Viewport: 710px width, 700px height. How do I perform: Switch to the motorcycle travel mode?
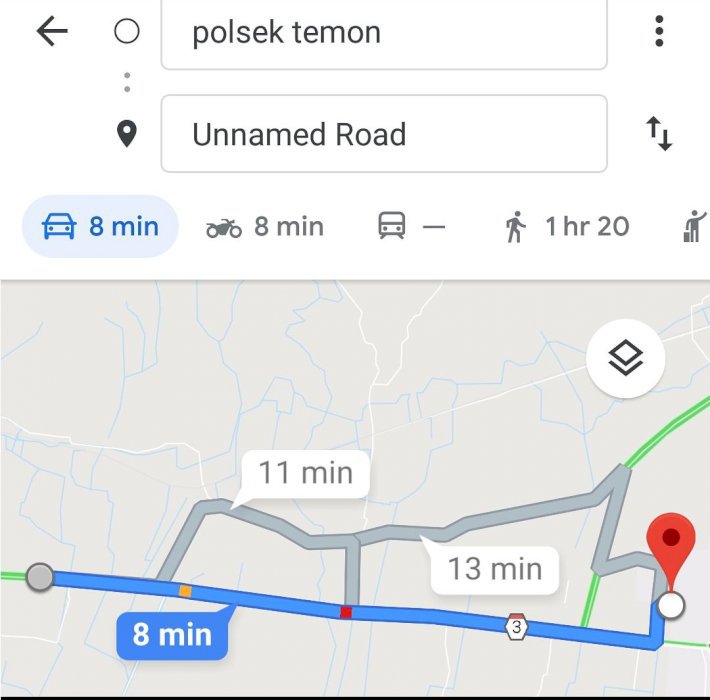coord(265,227)
